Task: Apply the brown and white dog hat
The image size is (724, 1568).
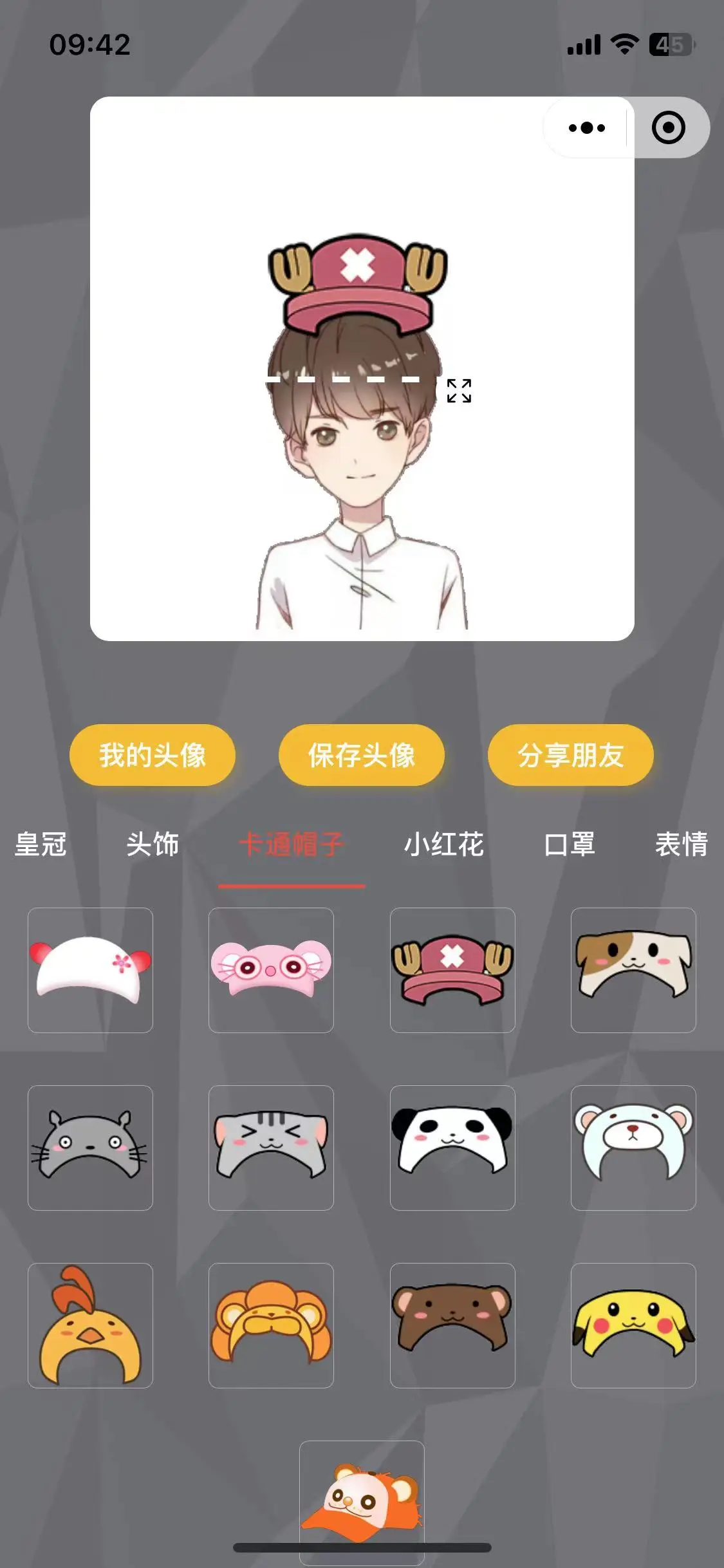Action: point(633,970)
